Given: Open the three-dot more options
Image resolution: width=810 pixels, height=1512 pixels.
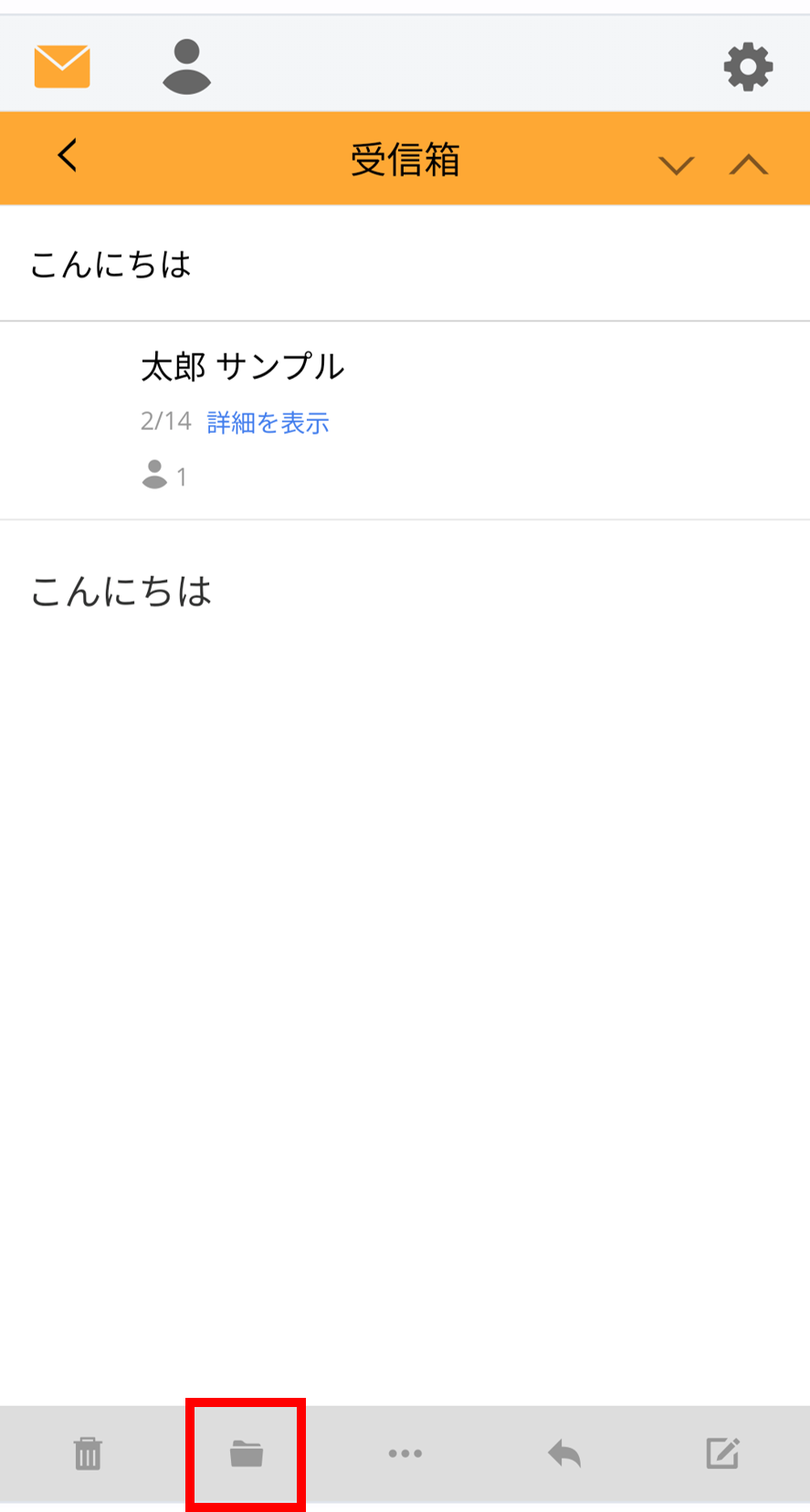Looking at the screenshot, I should click(x=405, y=1454).
